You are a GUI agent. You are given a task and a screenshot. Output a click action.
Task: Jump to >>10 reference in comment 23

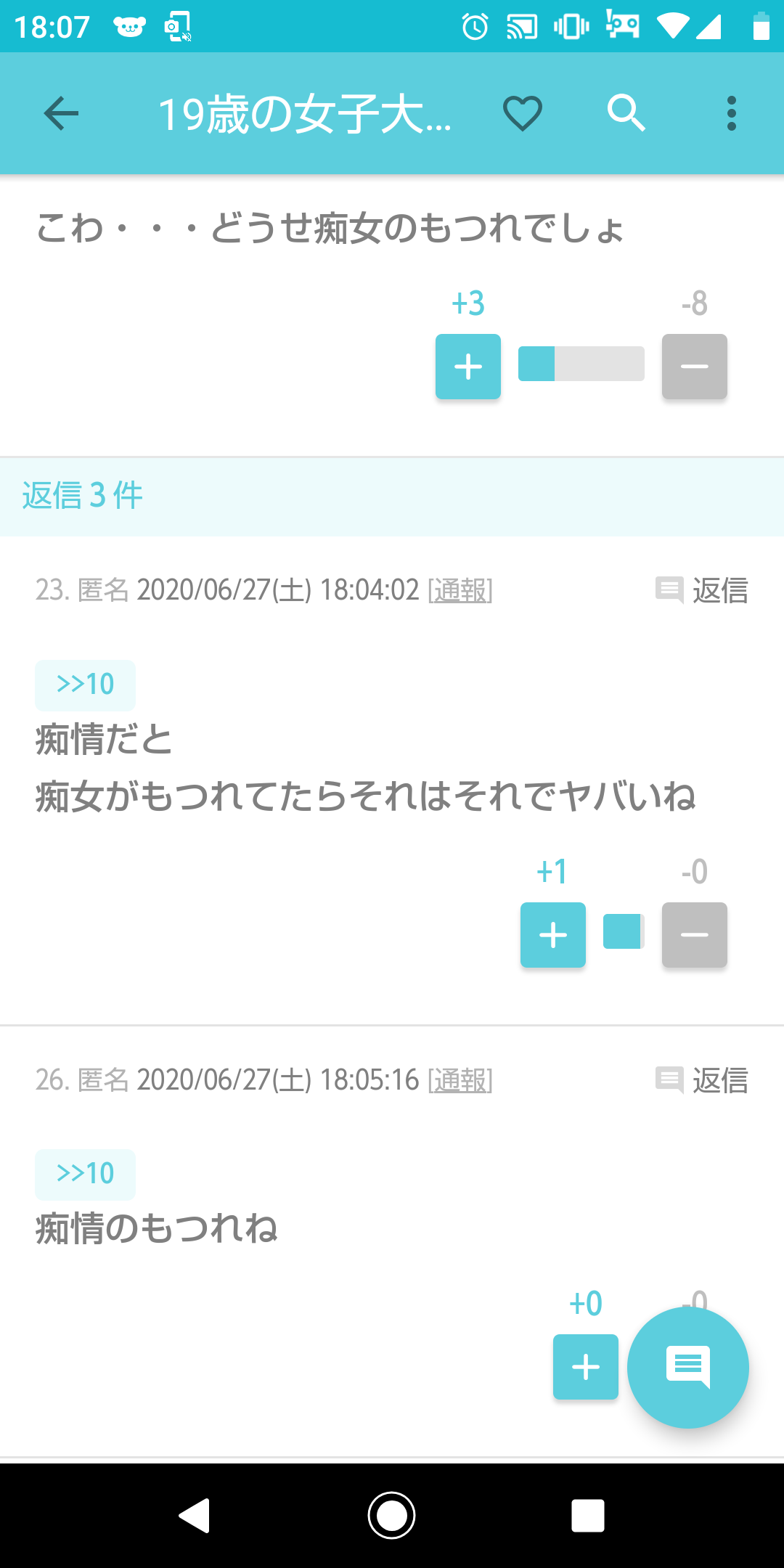pos(86,685)
